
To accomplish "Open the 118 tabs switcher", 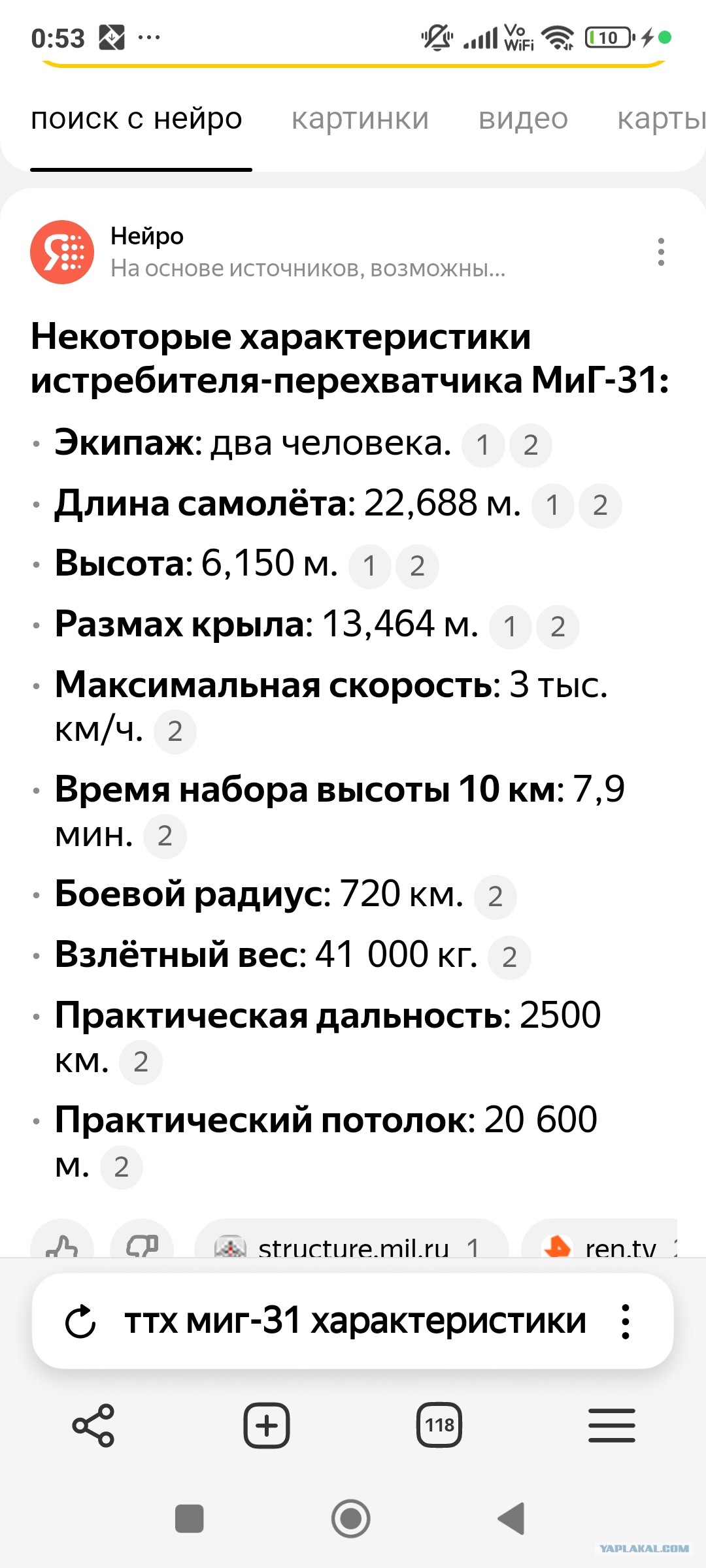I will point(439,1425).
